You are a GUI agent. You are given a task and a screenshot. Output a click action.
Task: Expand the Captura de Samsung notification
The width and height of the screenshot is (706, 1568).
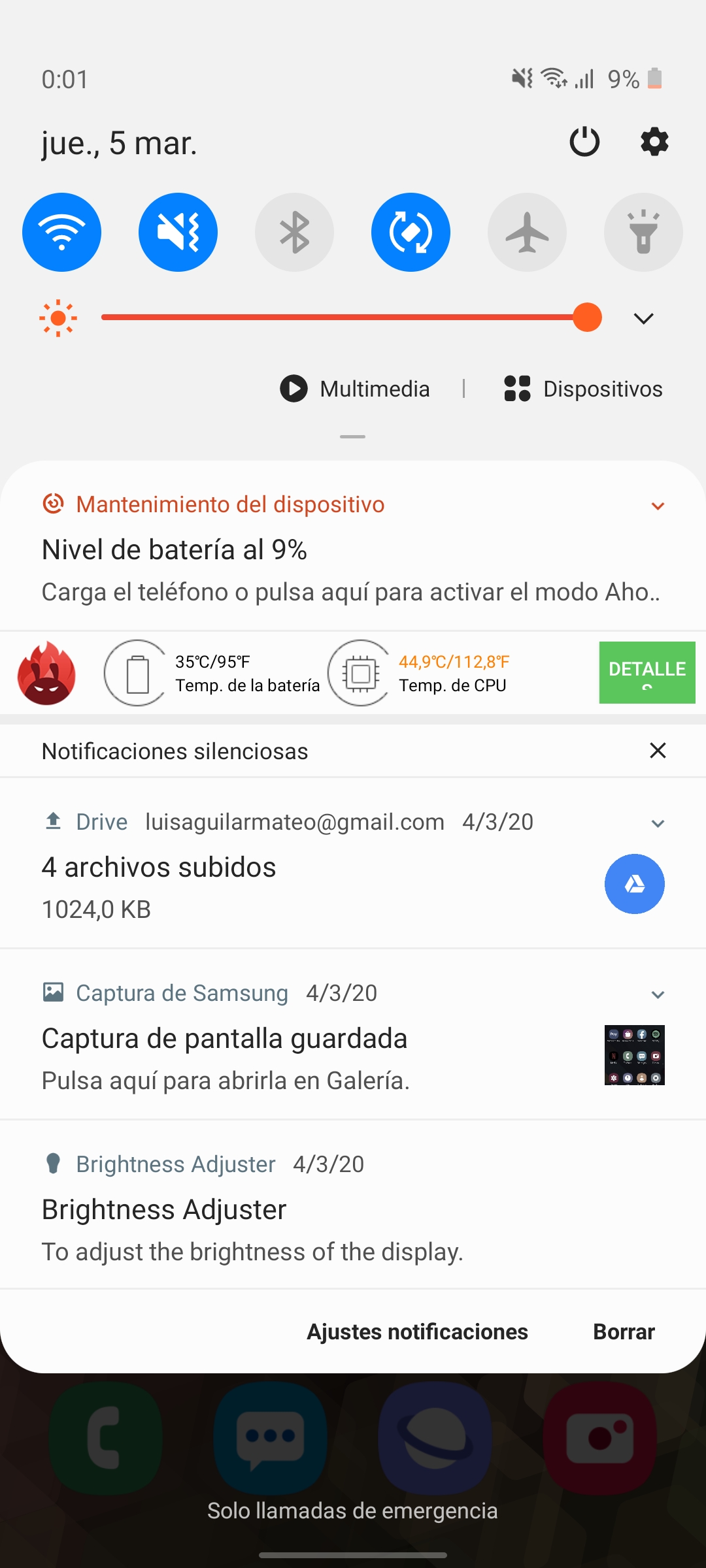658,994
